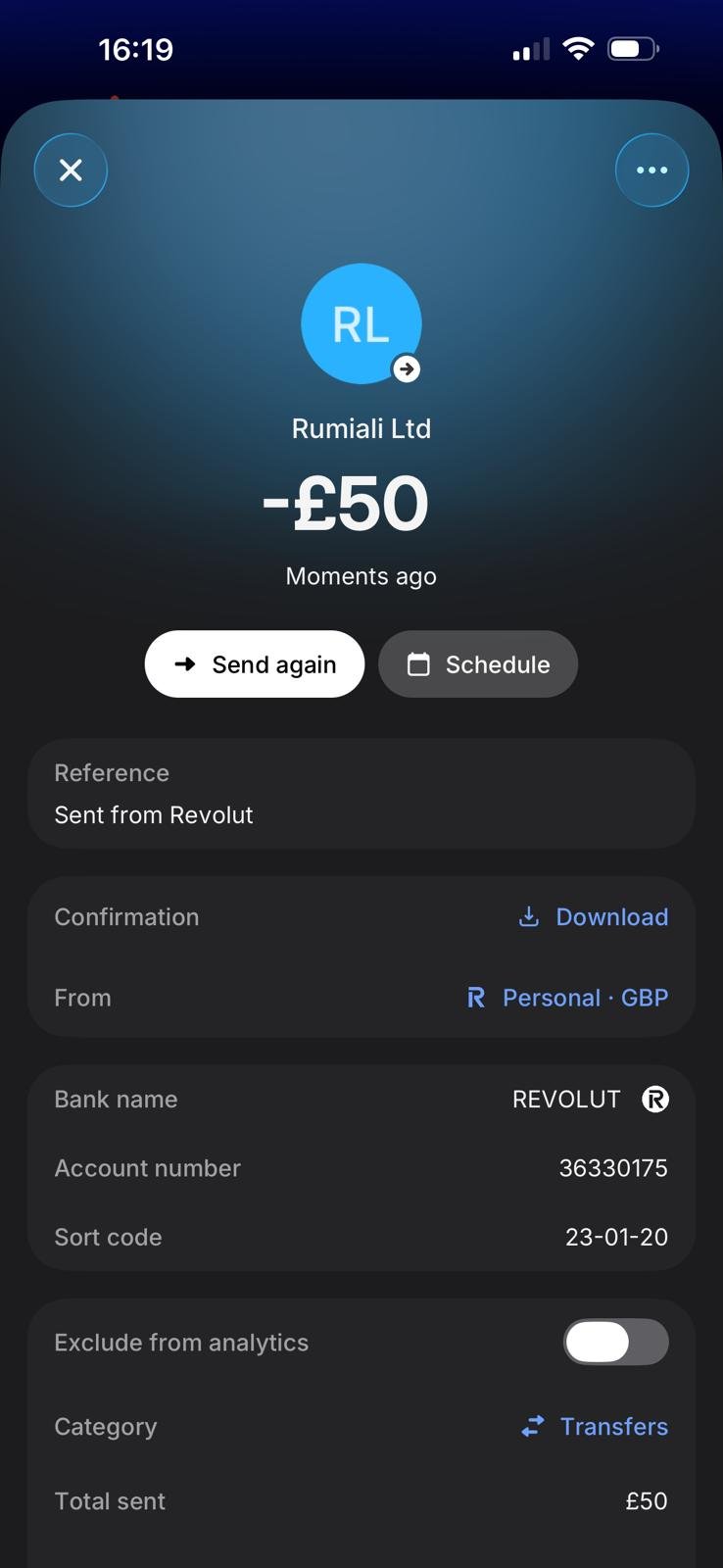723x1568 pixels.
Task: Download the transfer confirmation
Action: pyautogui.click(x=594, y=917)
